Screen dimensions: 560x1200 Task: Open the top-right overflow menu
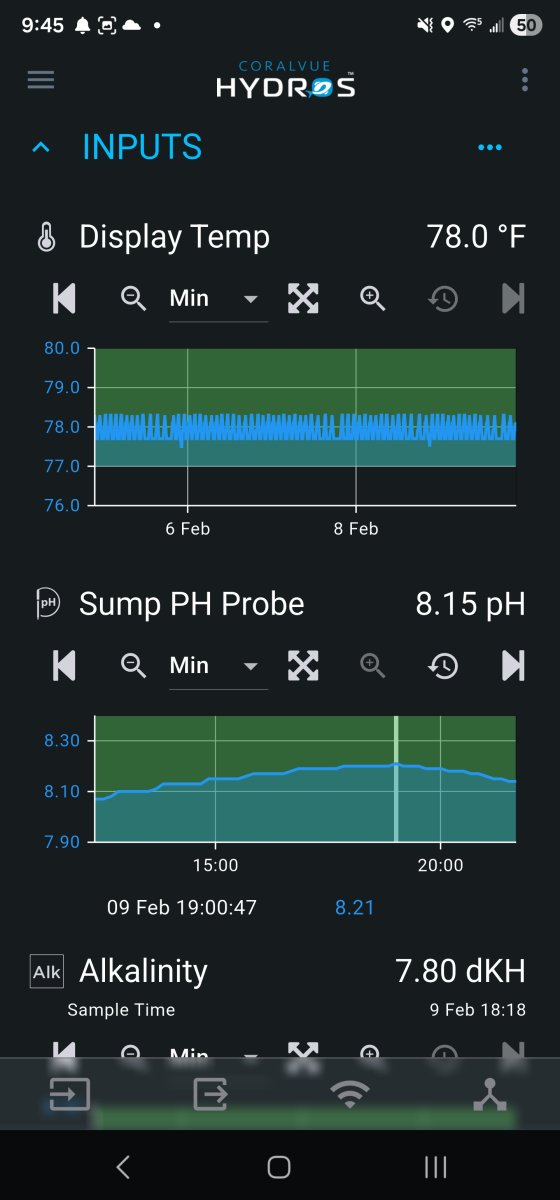525,80
